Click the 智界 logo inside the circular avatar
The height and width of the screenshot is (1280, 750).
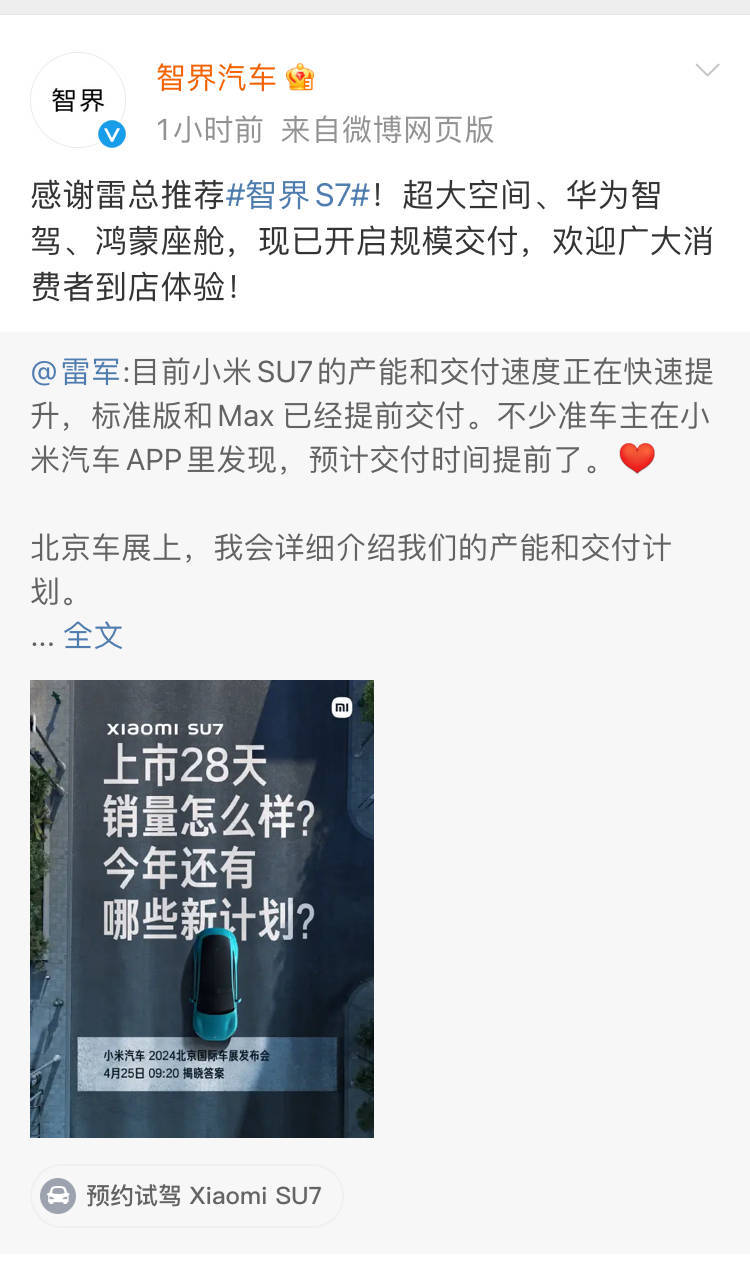click(78, 100)
